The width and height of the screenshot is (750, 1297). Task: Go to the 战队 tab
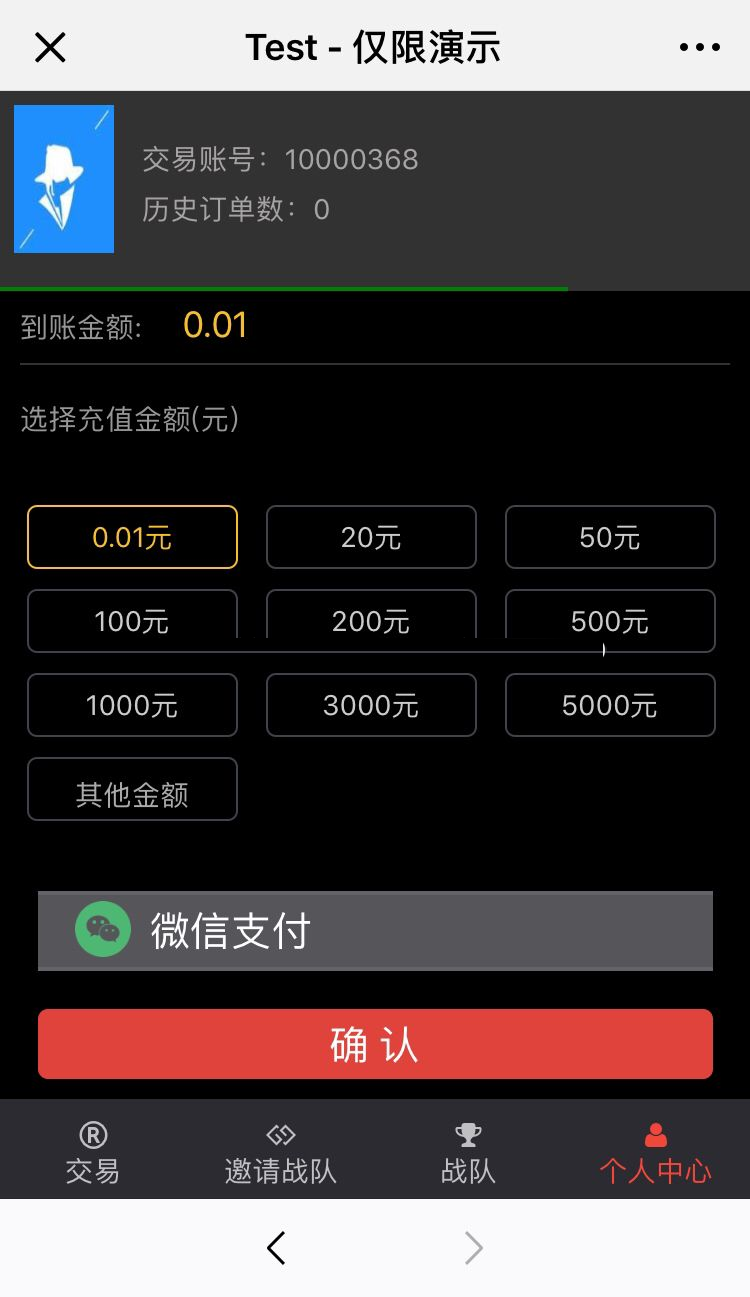468,1151
